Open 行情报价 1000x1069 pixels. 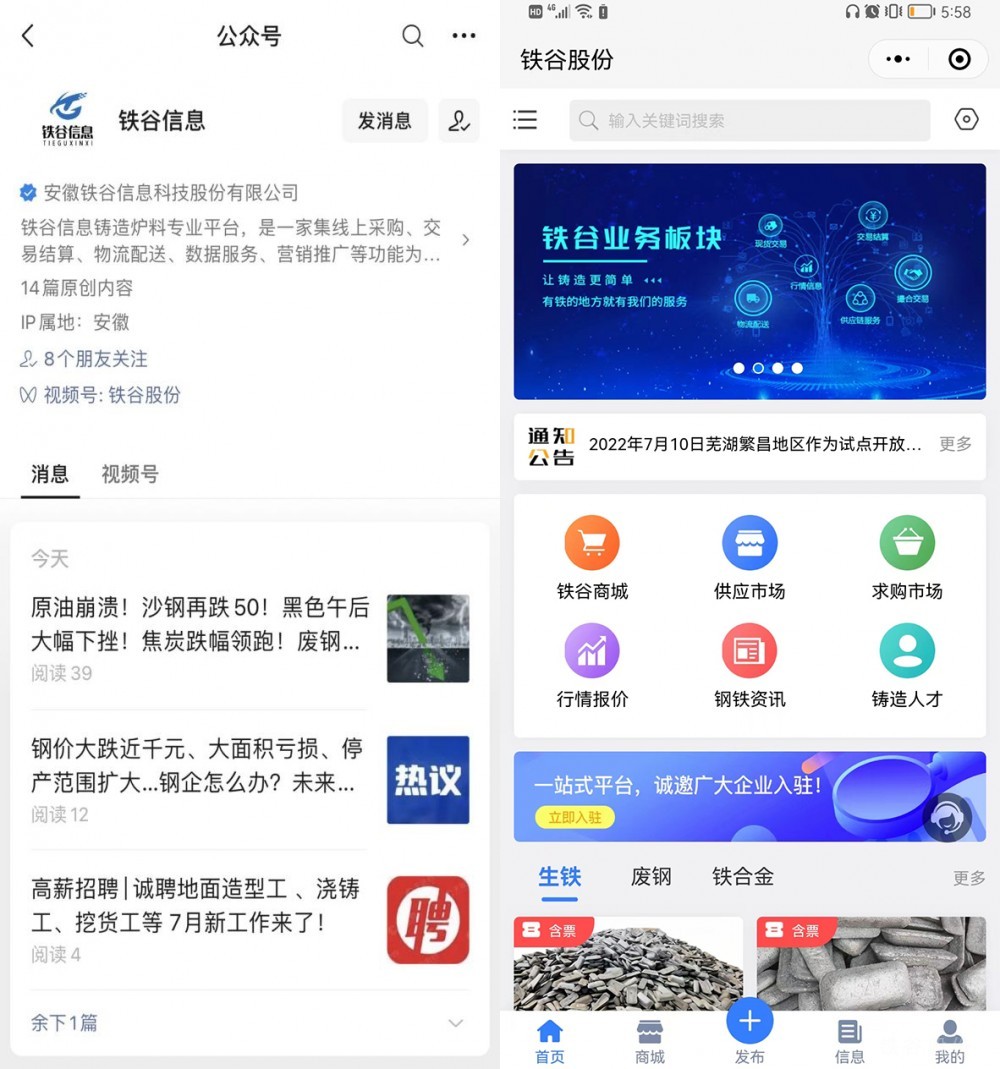pos(592,665)
